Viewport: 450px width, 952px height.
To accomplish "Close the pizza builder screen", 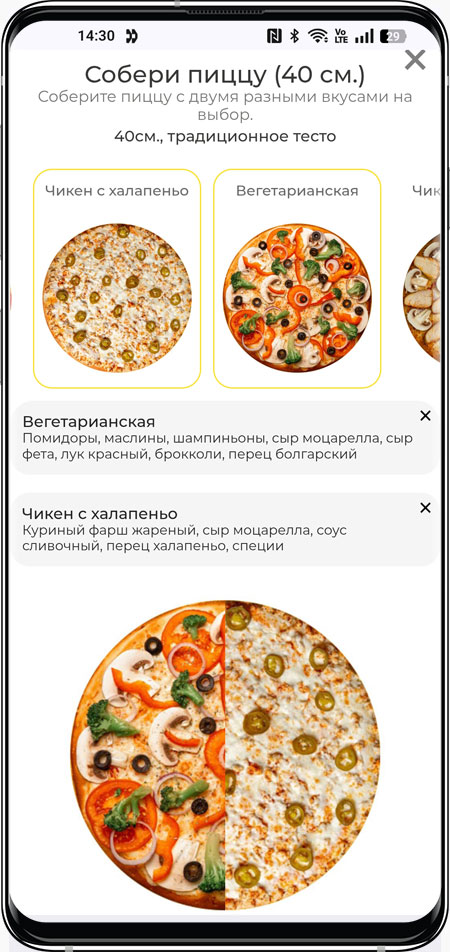I will coord(415,60).
